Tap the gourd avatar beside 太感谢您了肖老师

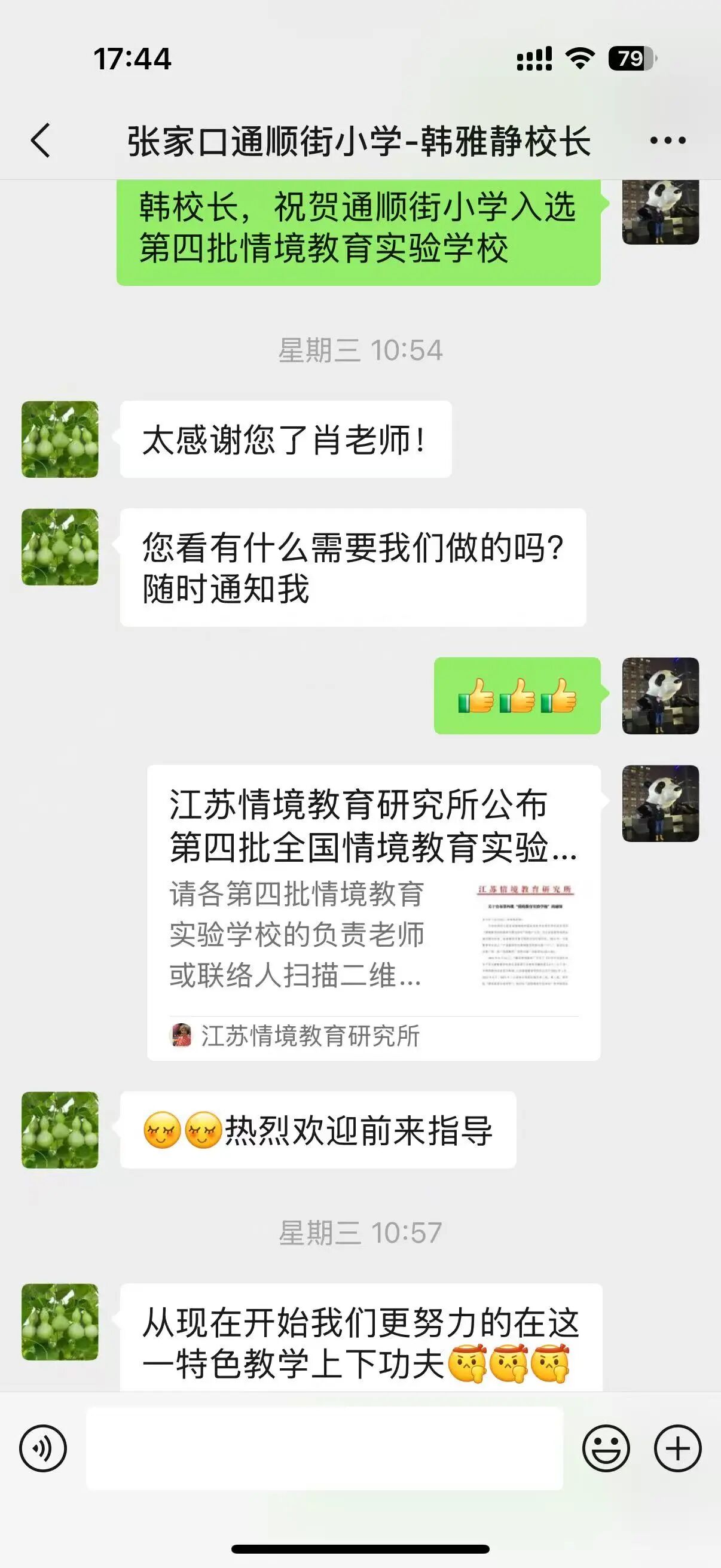pos(60,439)
